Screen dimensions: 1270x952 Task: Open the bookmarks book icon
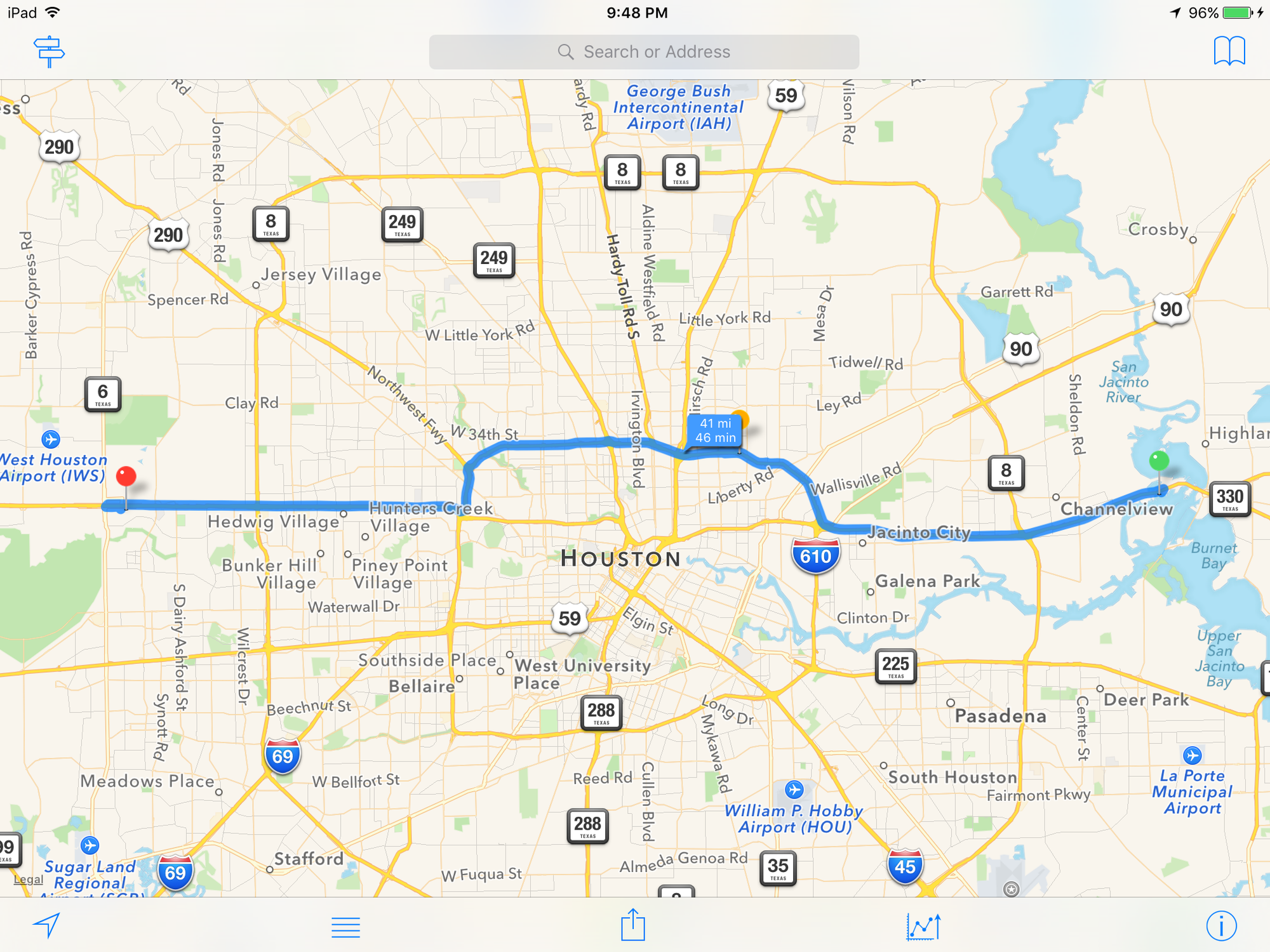(x=1229, y=51)
